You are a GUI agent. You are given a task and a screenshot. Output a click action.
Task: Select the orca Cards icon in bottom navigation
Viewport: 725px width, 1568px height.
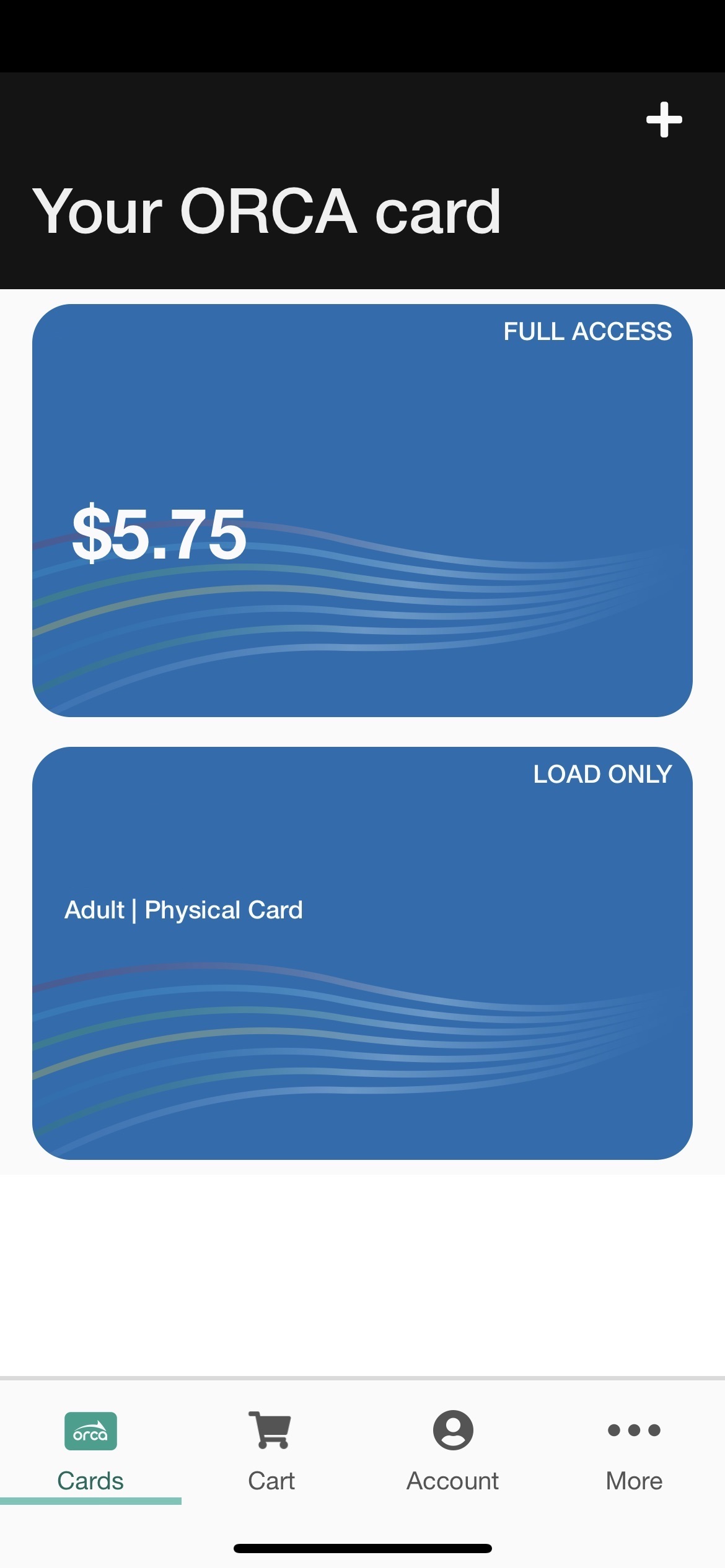click(x=90, y=1431)
